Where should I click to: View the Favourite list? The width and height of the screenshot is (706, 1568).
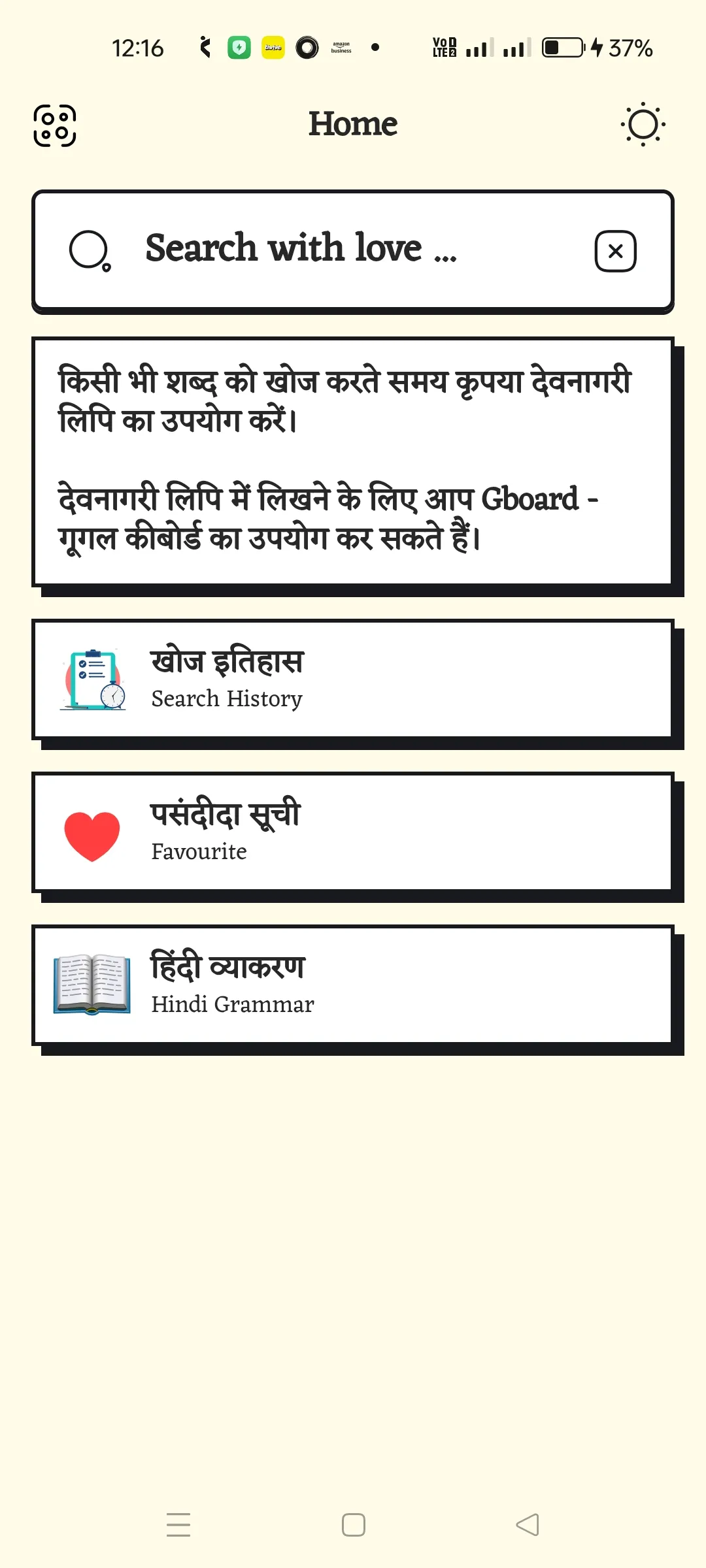point(352,832)
